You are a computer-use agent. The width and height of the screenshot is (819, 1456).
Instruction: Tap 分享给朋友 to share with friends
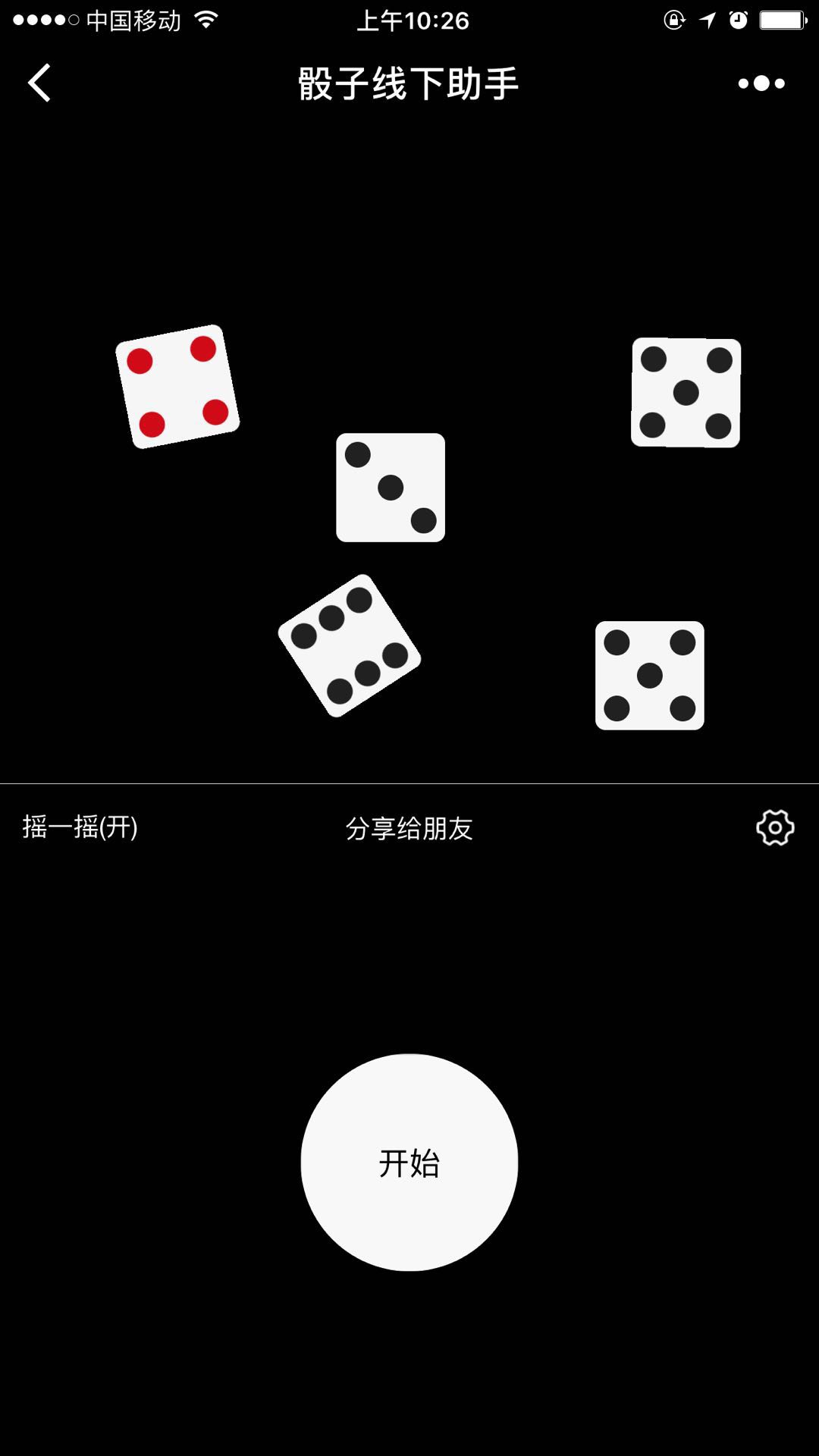coord(409,828)
